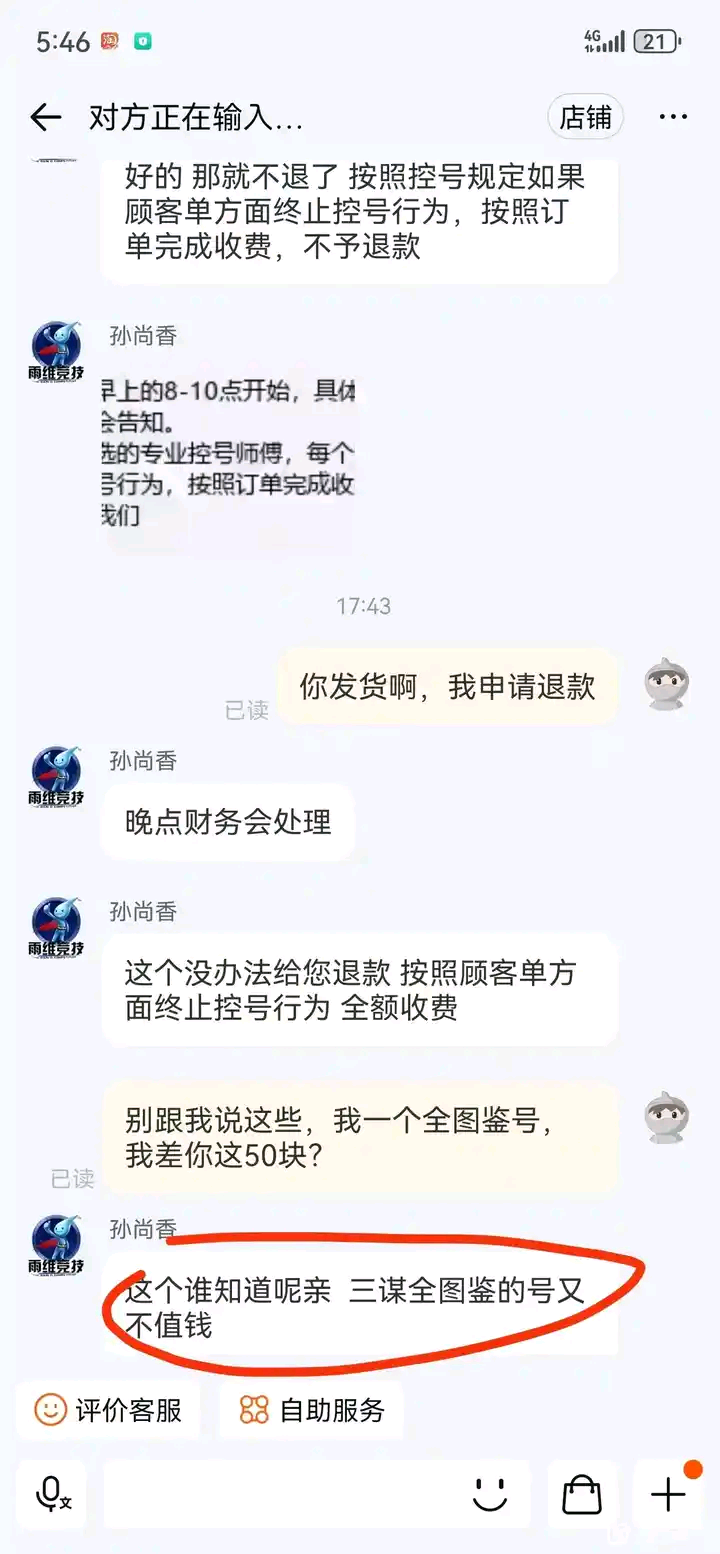Open 自助服务 self-service options
This screenshot has height=1554, width=720.
(312, 1410)
